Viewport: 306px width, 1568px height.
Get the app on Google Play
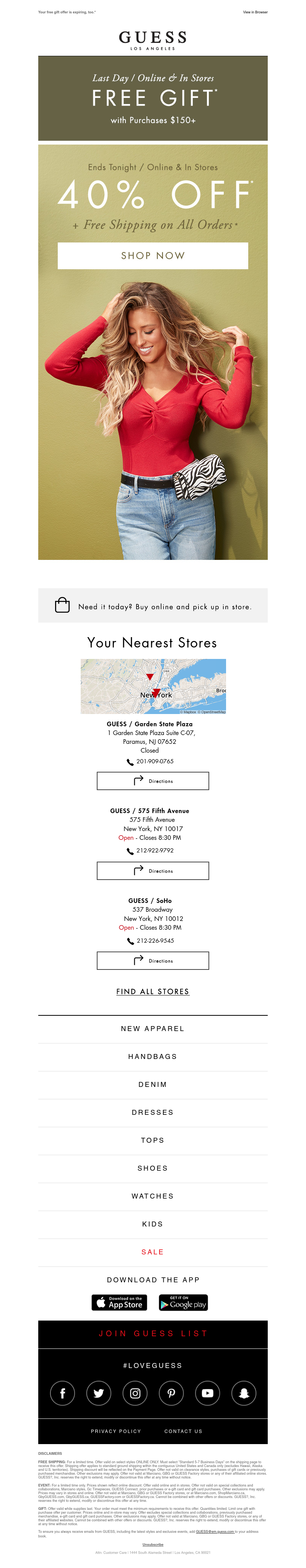[x=183, y=1303]
